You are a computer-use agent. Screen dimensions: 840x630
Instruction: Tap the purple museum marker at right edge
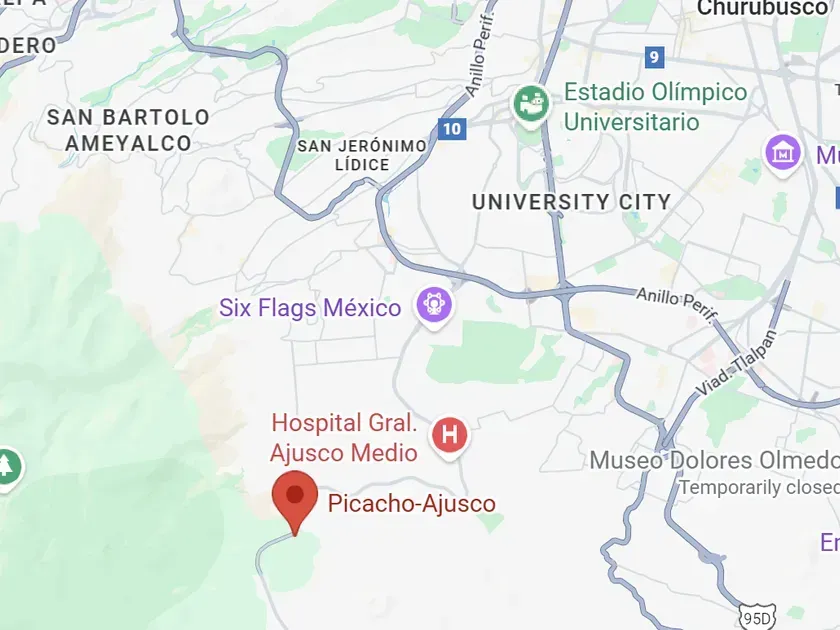784,153
